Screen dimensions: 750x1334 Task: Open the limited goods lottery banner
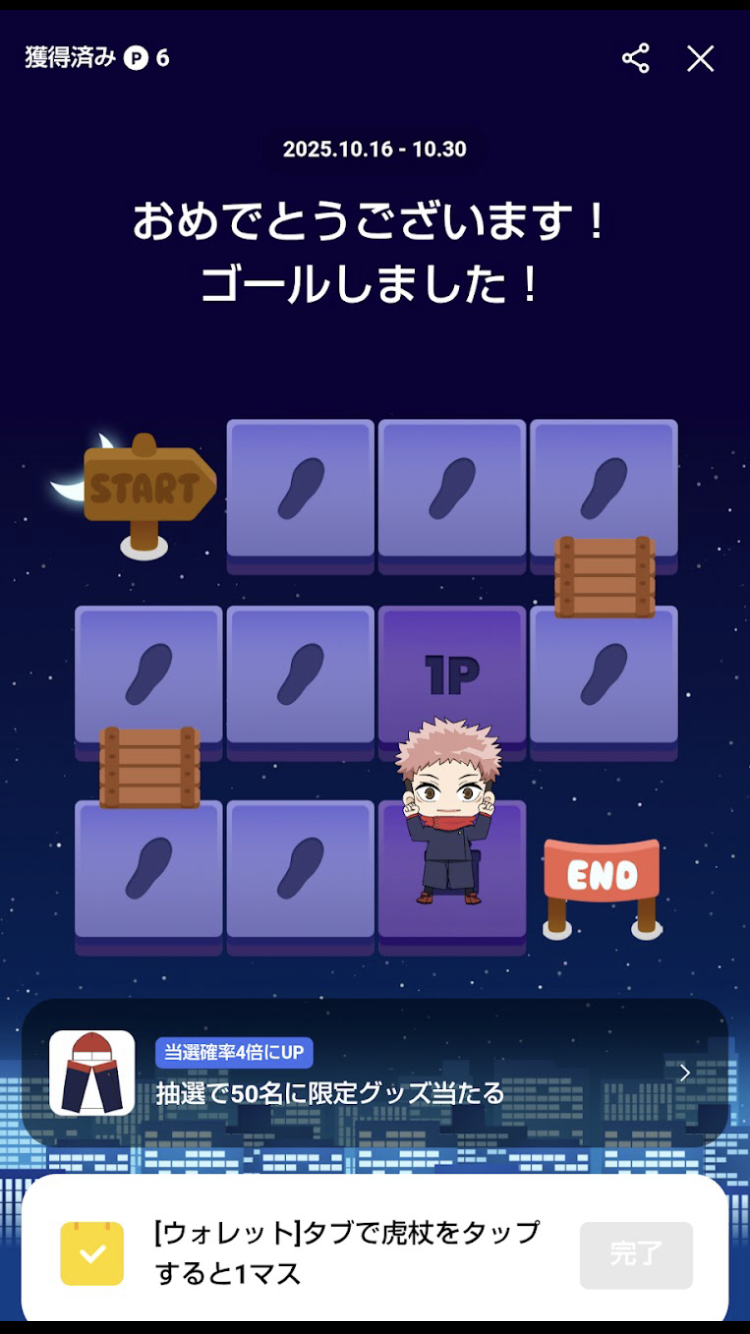pyautogui.click(x=374, y=1072)
